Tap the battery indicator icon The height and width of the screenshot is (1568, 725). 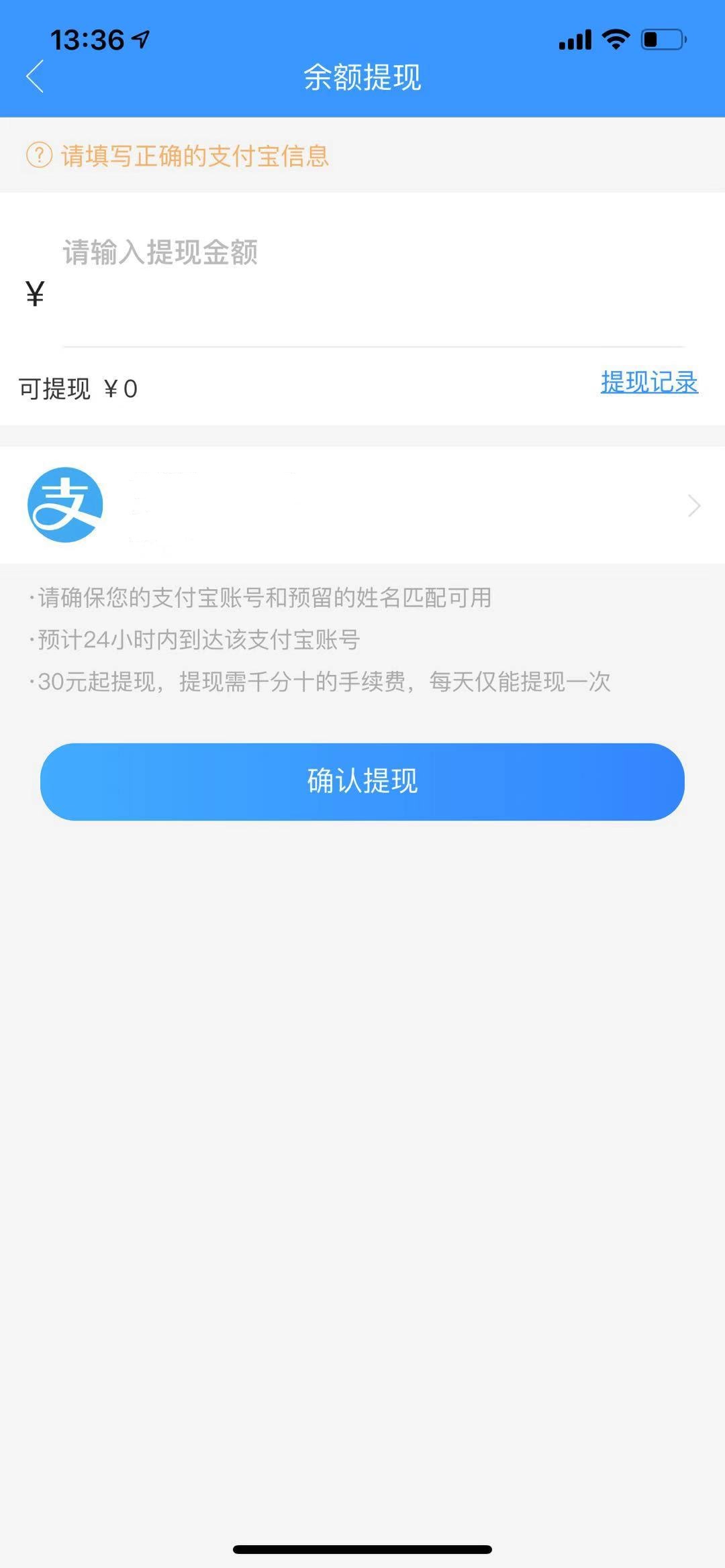point(660,40)
